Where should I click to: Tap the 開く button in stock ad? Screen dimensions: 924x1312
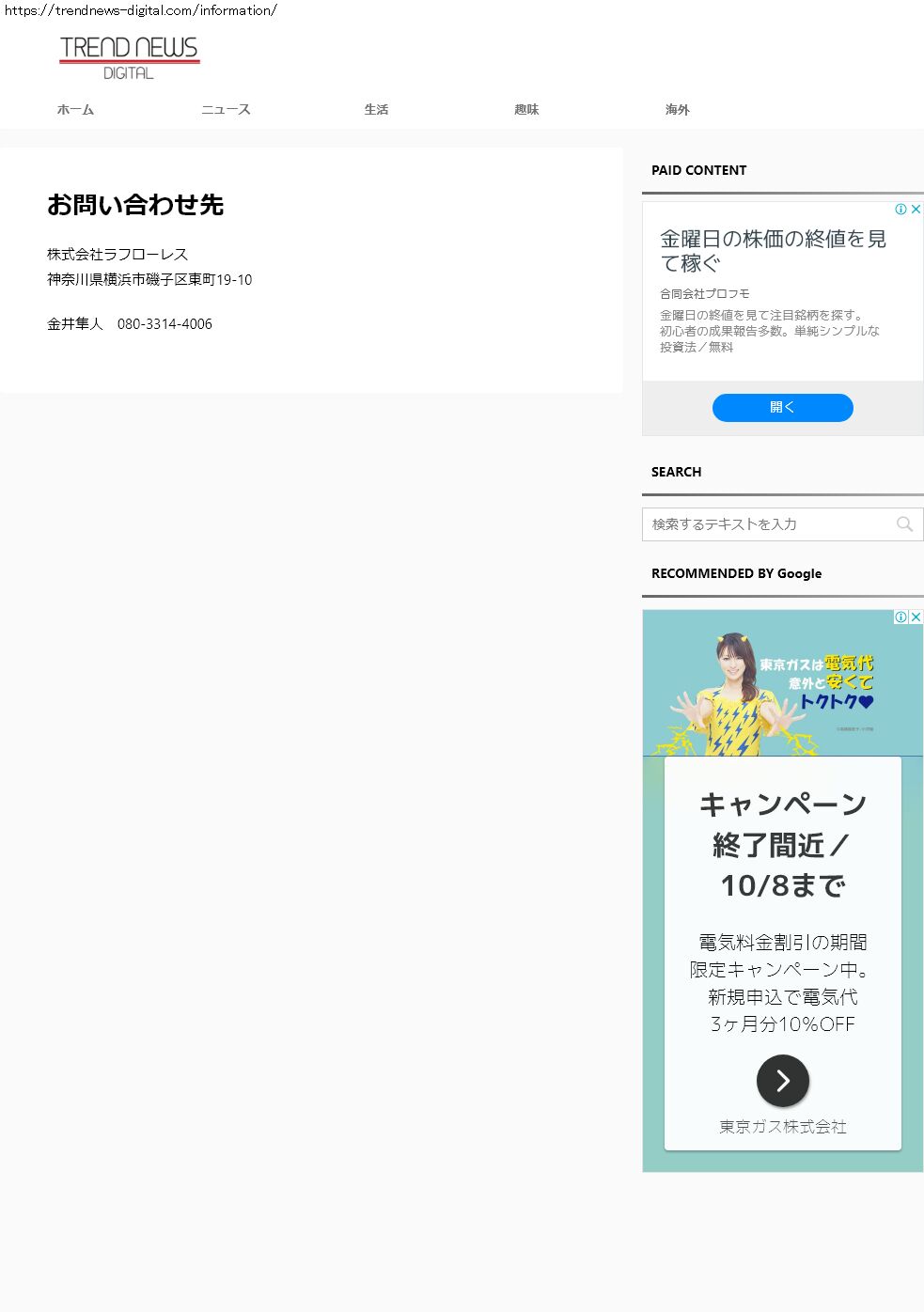coord(782,408)
